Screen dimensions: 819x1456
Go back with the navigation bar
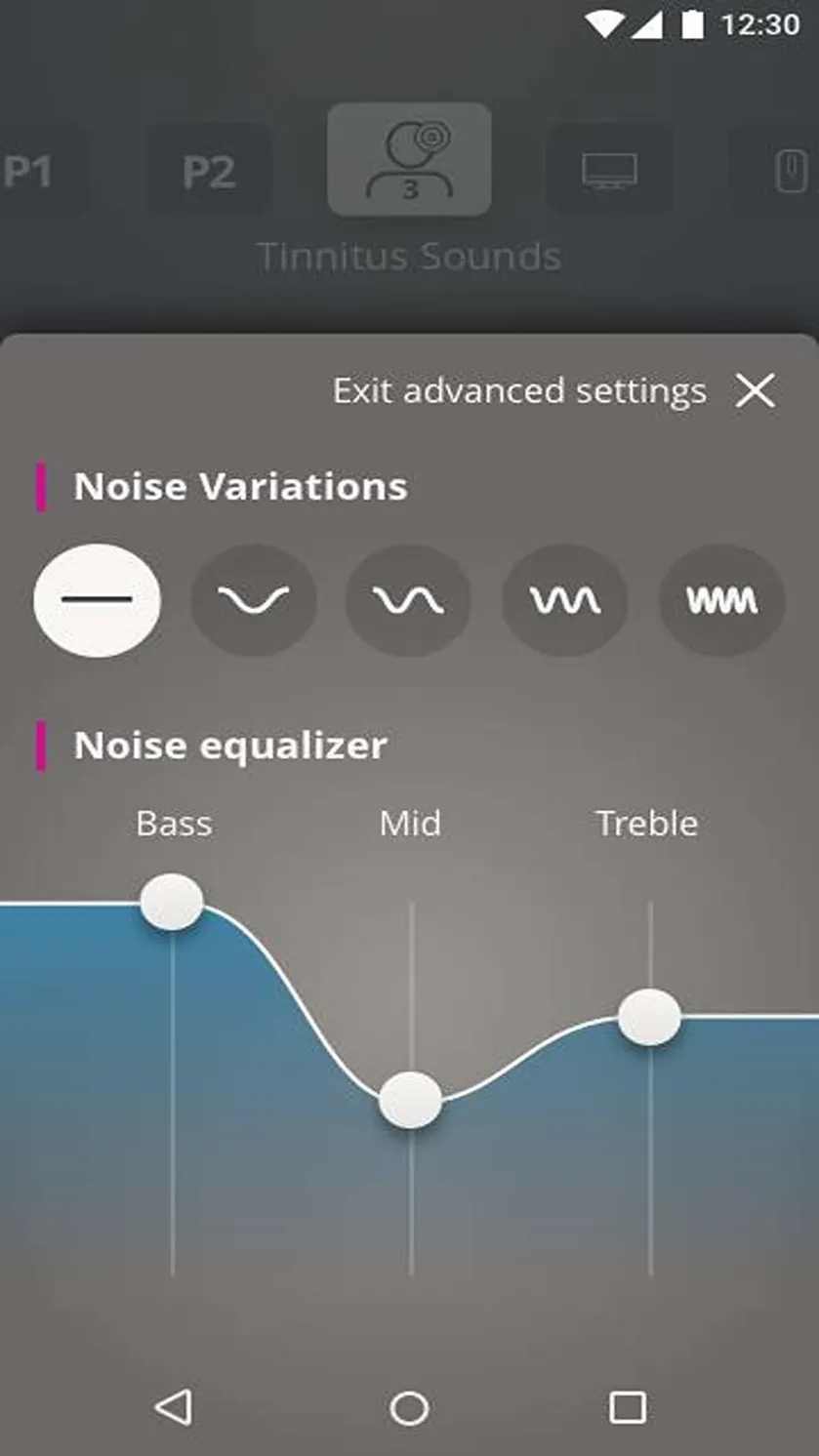click(x=174, y=1407)
